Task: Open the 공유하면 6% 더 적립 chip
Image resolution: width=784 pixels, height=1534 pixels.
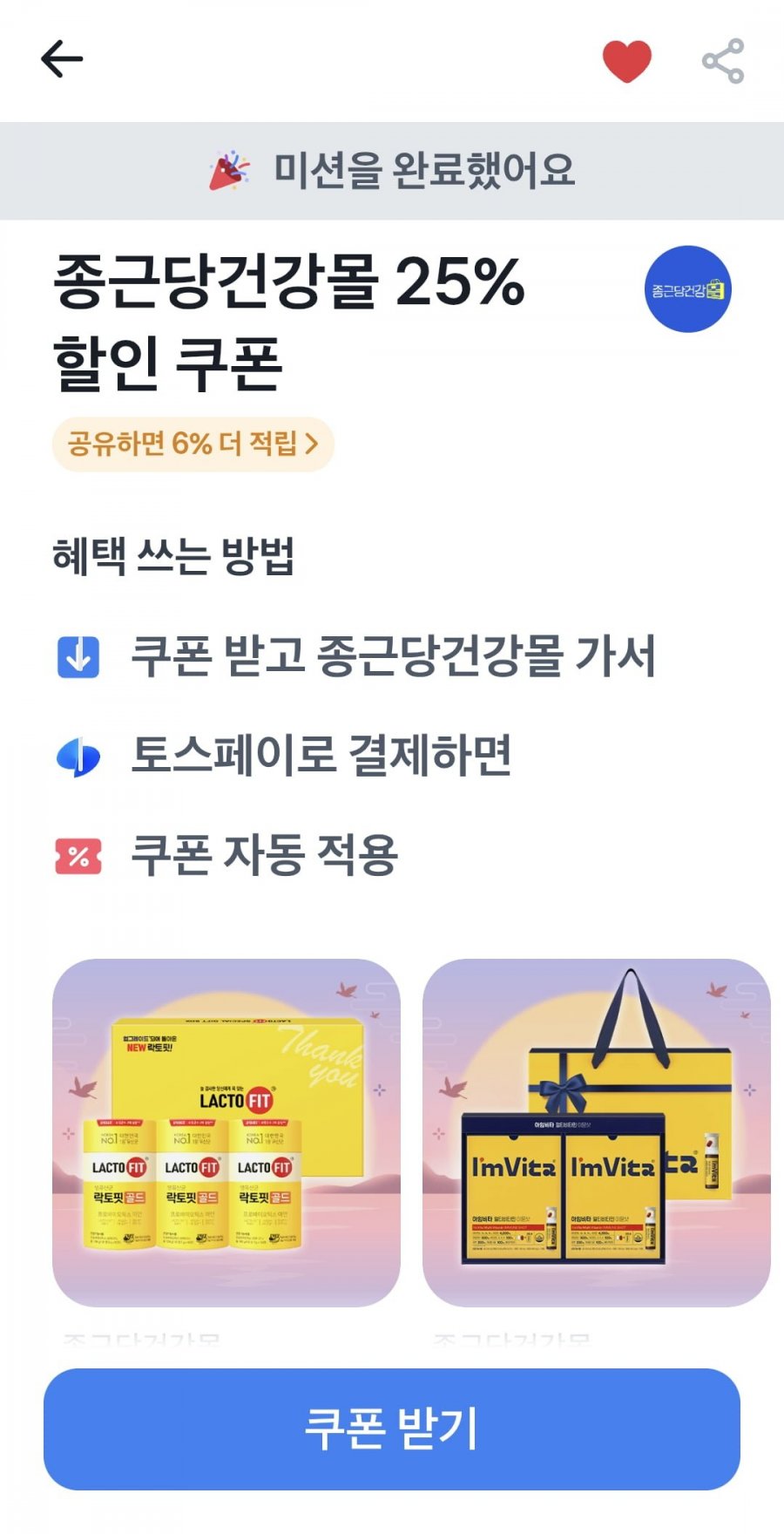Action: (x=193, y=444)
